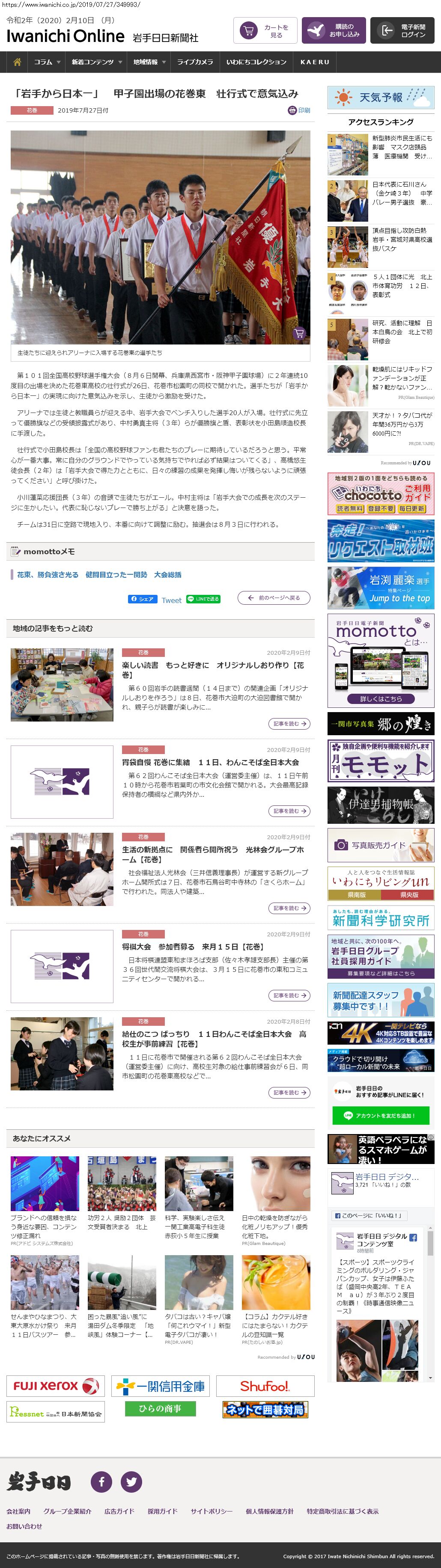Open related link 花東、勝負強さ光る

tap(48, 575)
